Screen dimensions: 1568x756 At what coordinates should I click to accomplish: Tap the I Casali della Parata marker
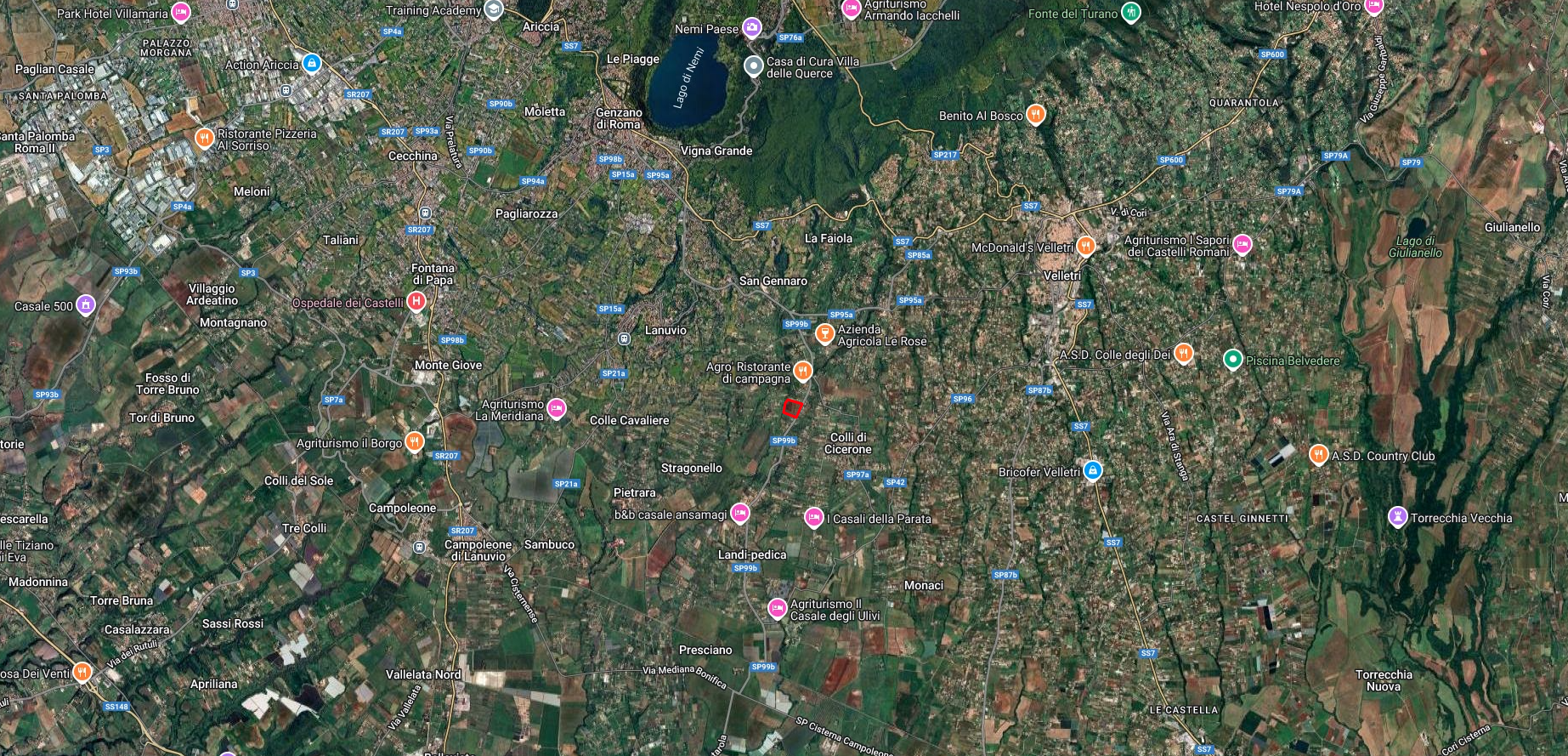813,516
